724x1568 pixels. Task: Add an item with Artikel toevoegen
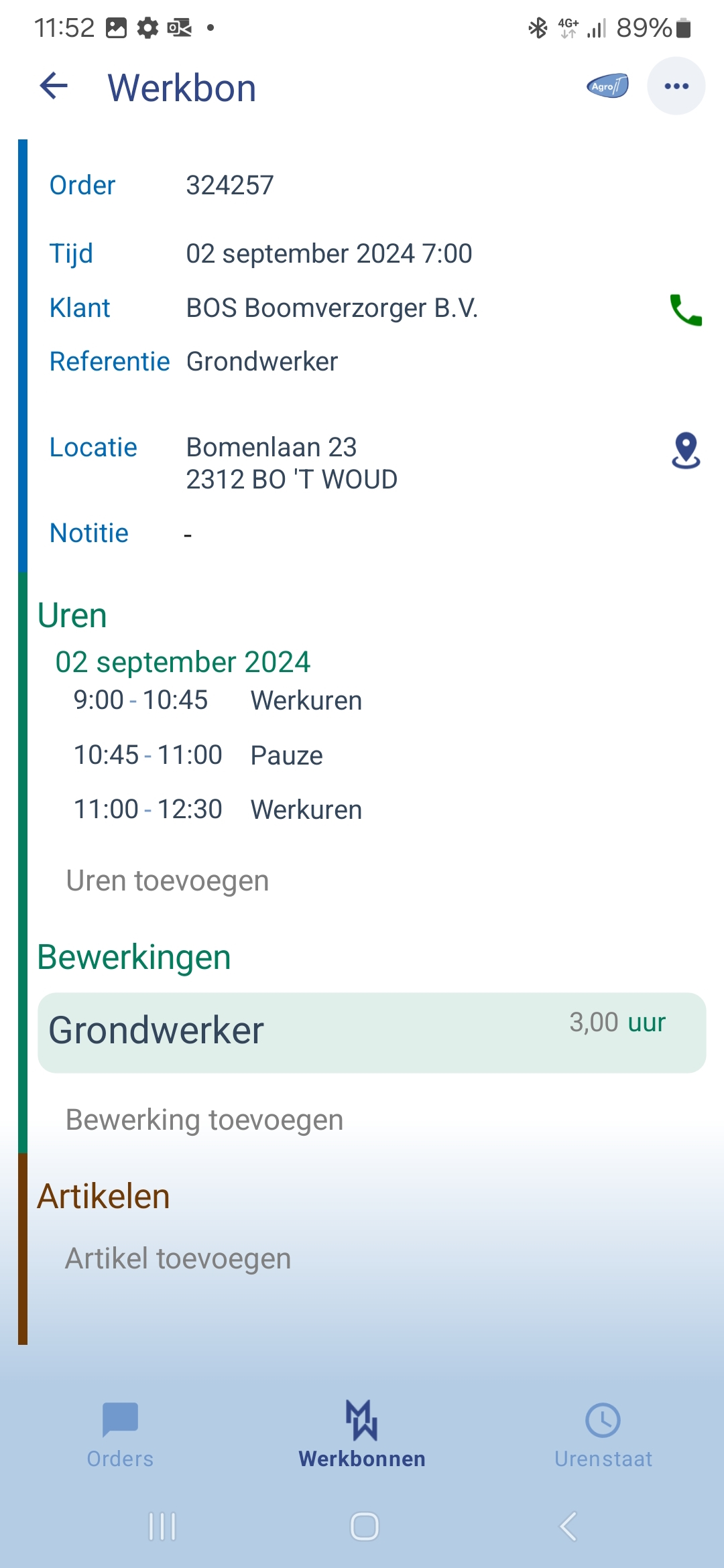tap(178, 1258)
